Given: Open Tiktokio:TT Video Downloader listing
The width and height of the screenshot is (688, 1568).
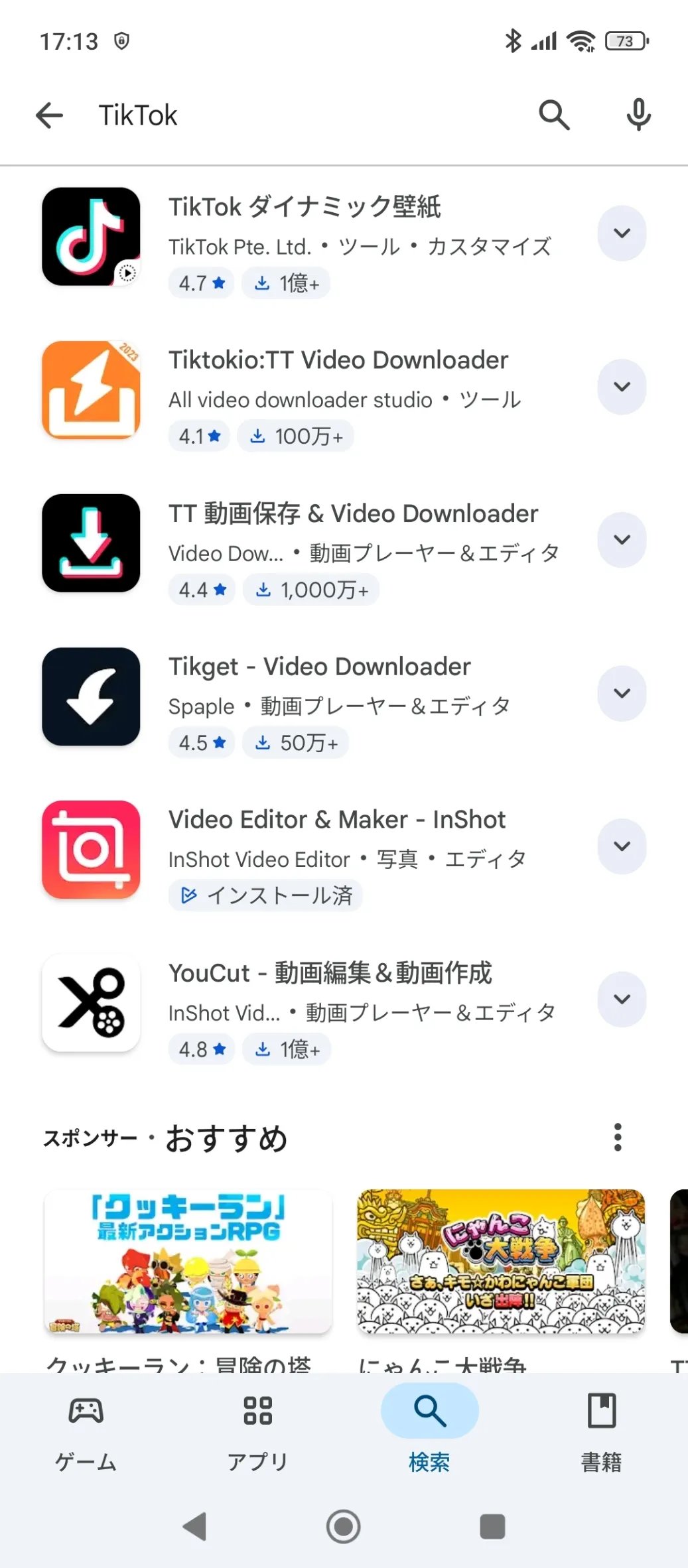Looking at the screenshot, I should coord(338,360).
